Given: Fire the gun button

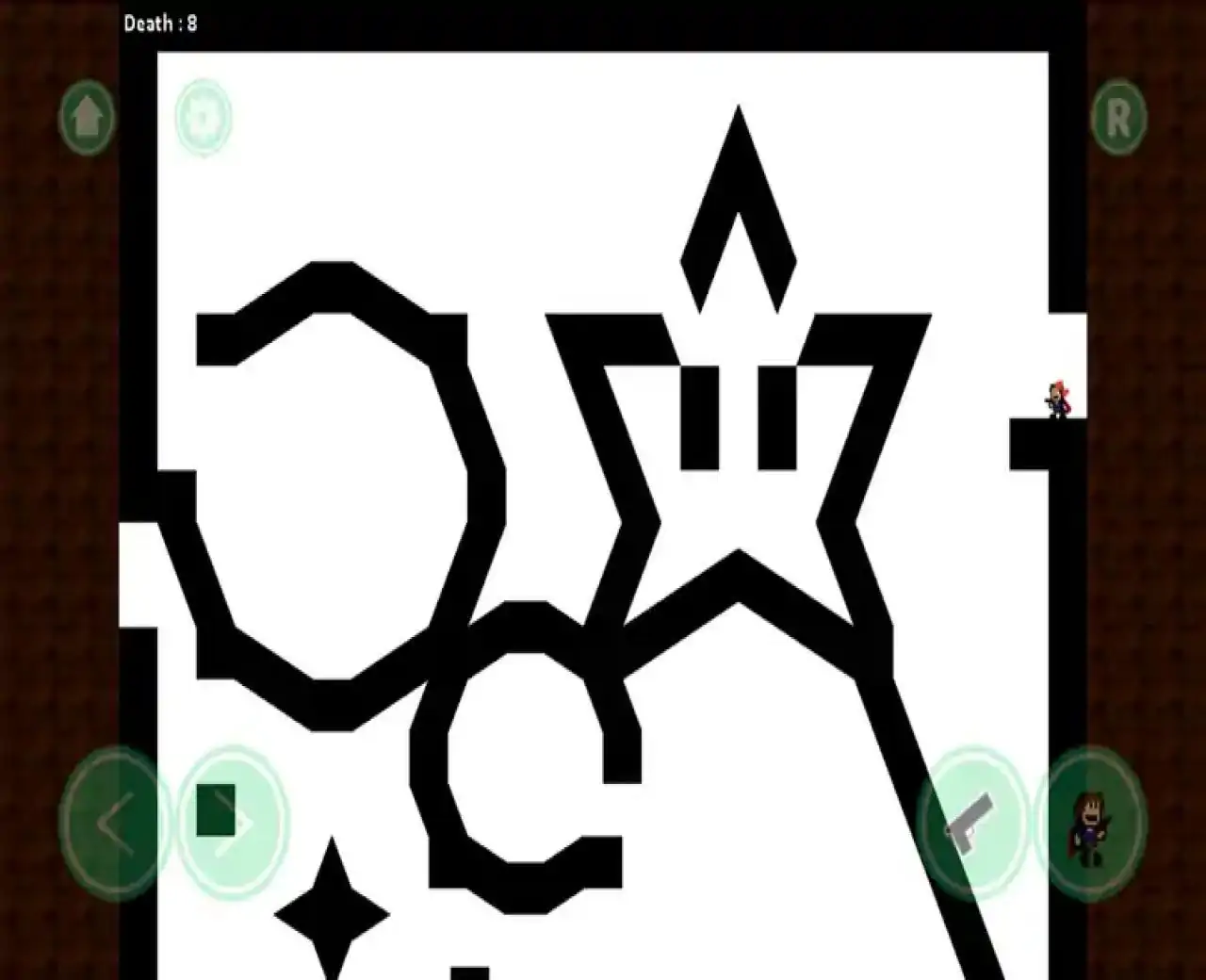Looking at the screenshot, I should point(971,824).
